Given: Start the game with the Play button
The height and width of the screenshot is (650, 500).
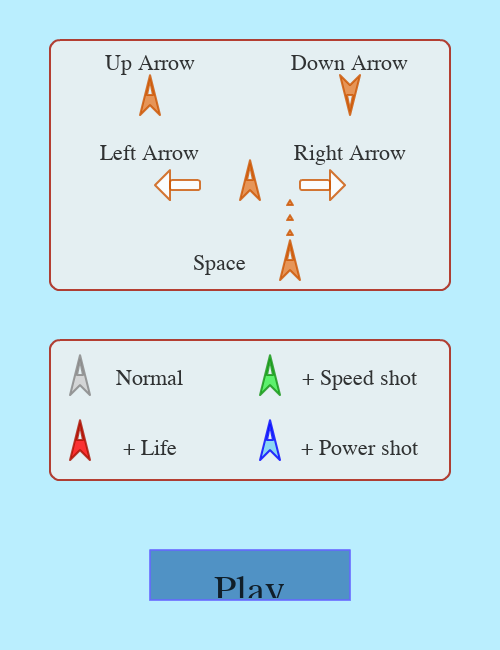Looking at the screenshot, I should [250, 575].
